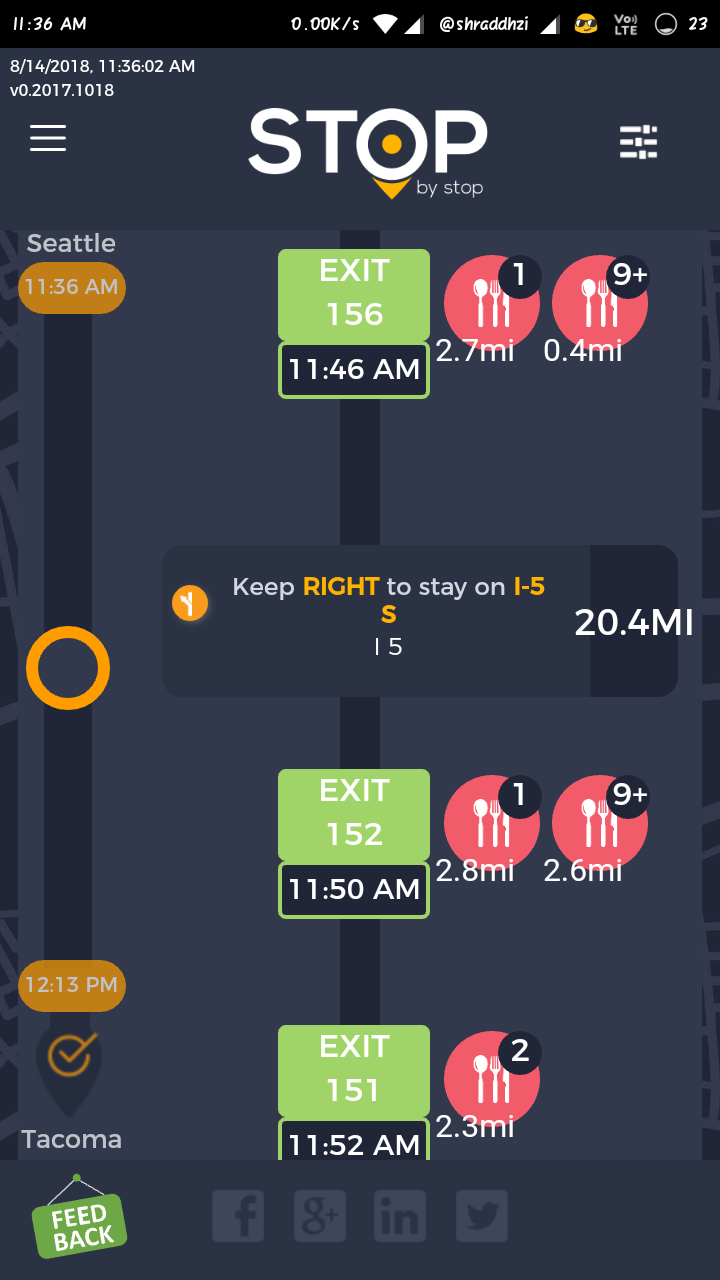Select Exit 152 at 11:50 AM
The height and width of the screenshot is (1280, 720).
(354, 843)
